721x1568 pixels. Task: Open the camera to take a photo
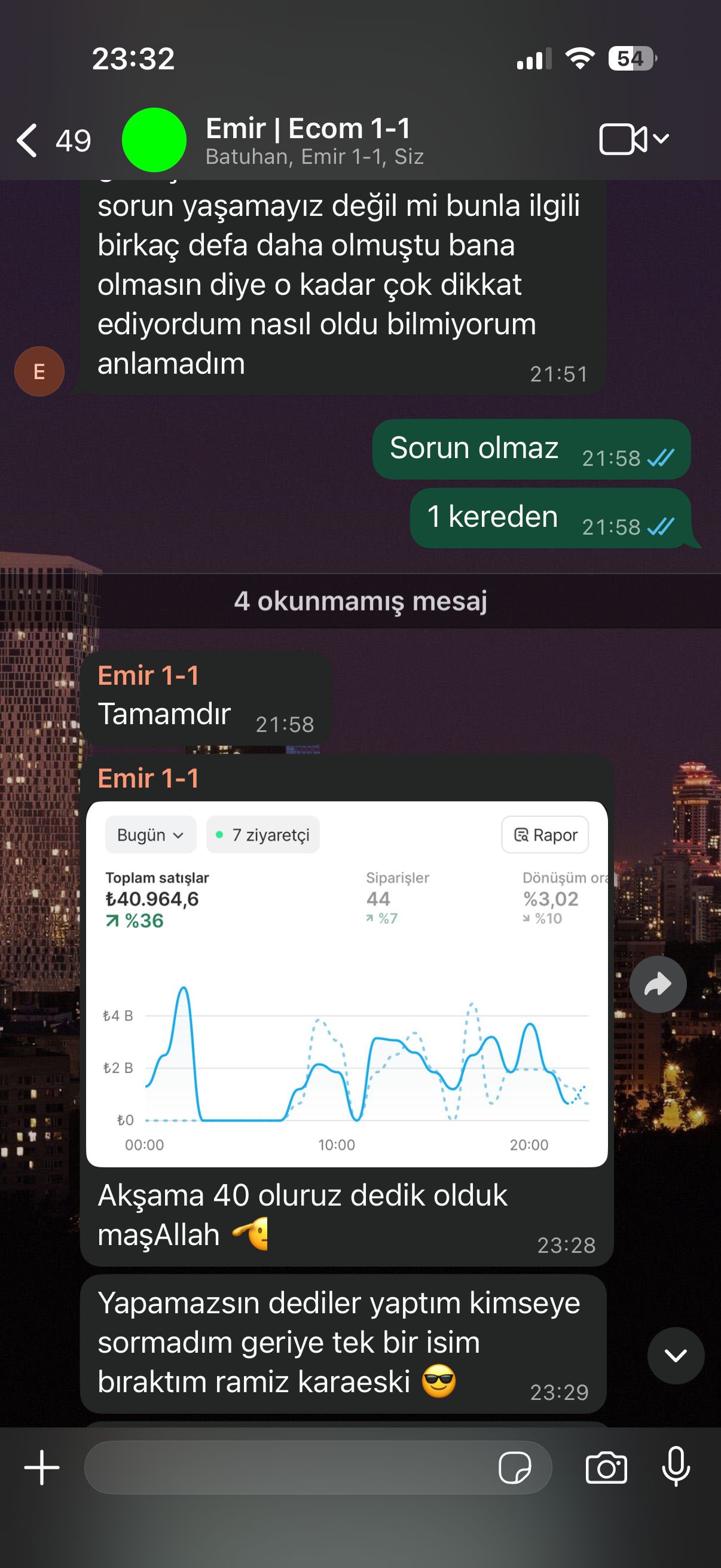click(x=606, y=1468)
